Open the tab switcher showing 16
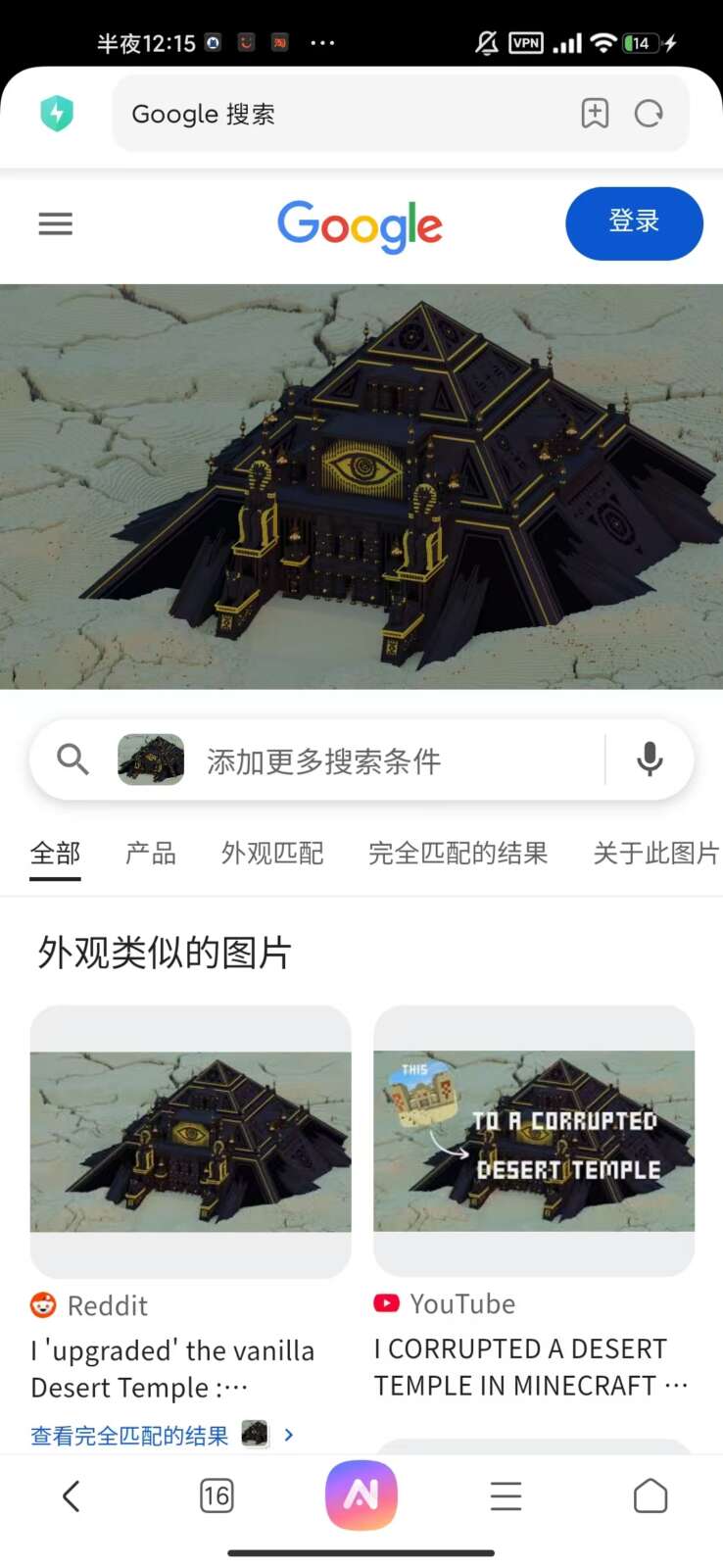Screen dimensions: 723x1568 217,1496
